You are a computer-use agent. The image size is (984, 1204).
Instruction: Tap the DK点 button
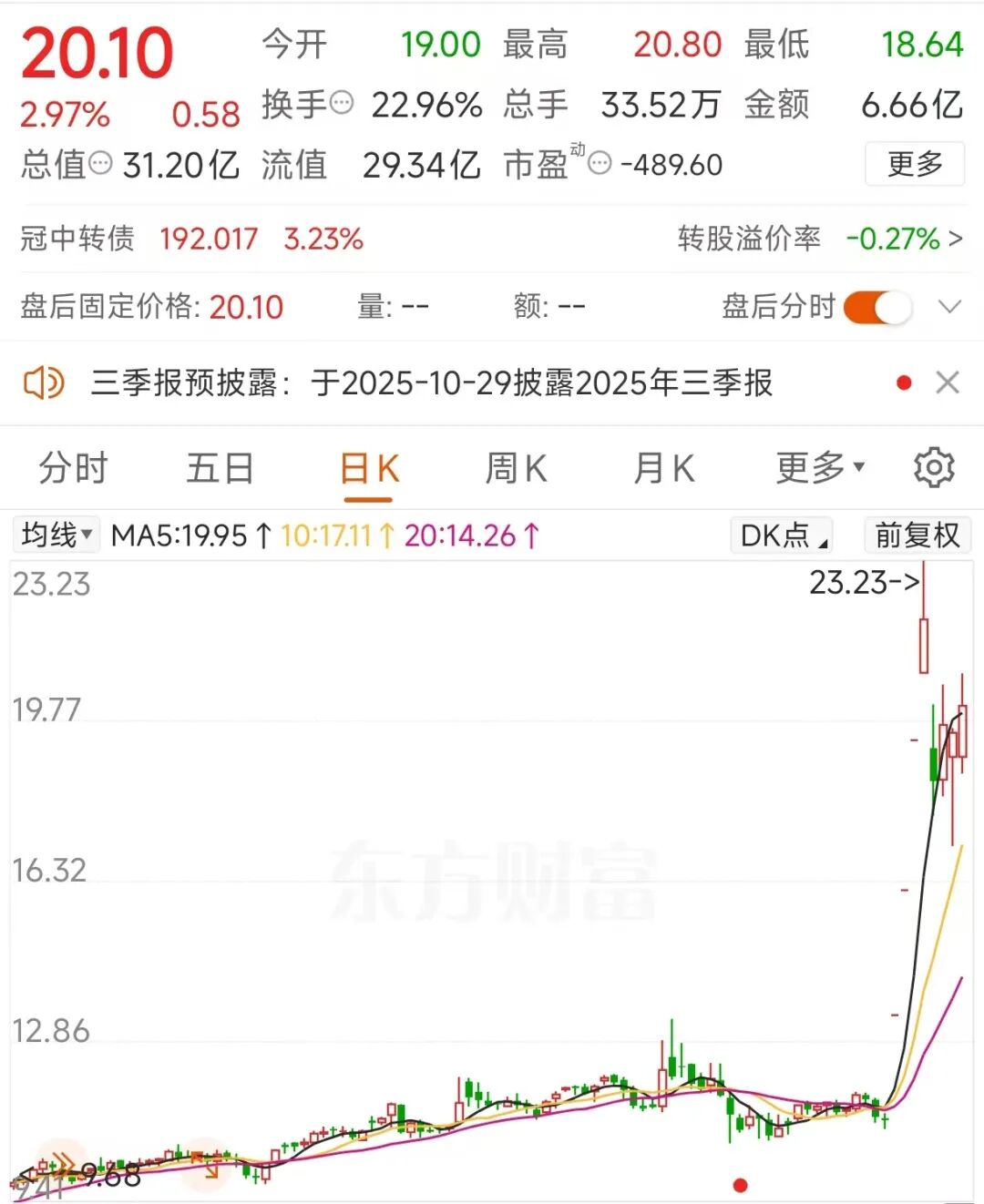(x=783, y=536)
